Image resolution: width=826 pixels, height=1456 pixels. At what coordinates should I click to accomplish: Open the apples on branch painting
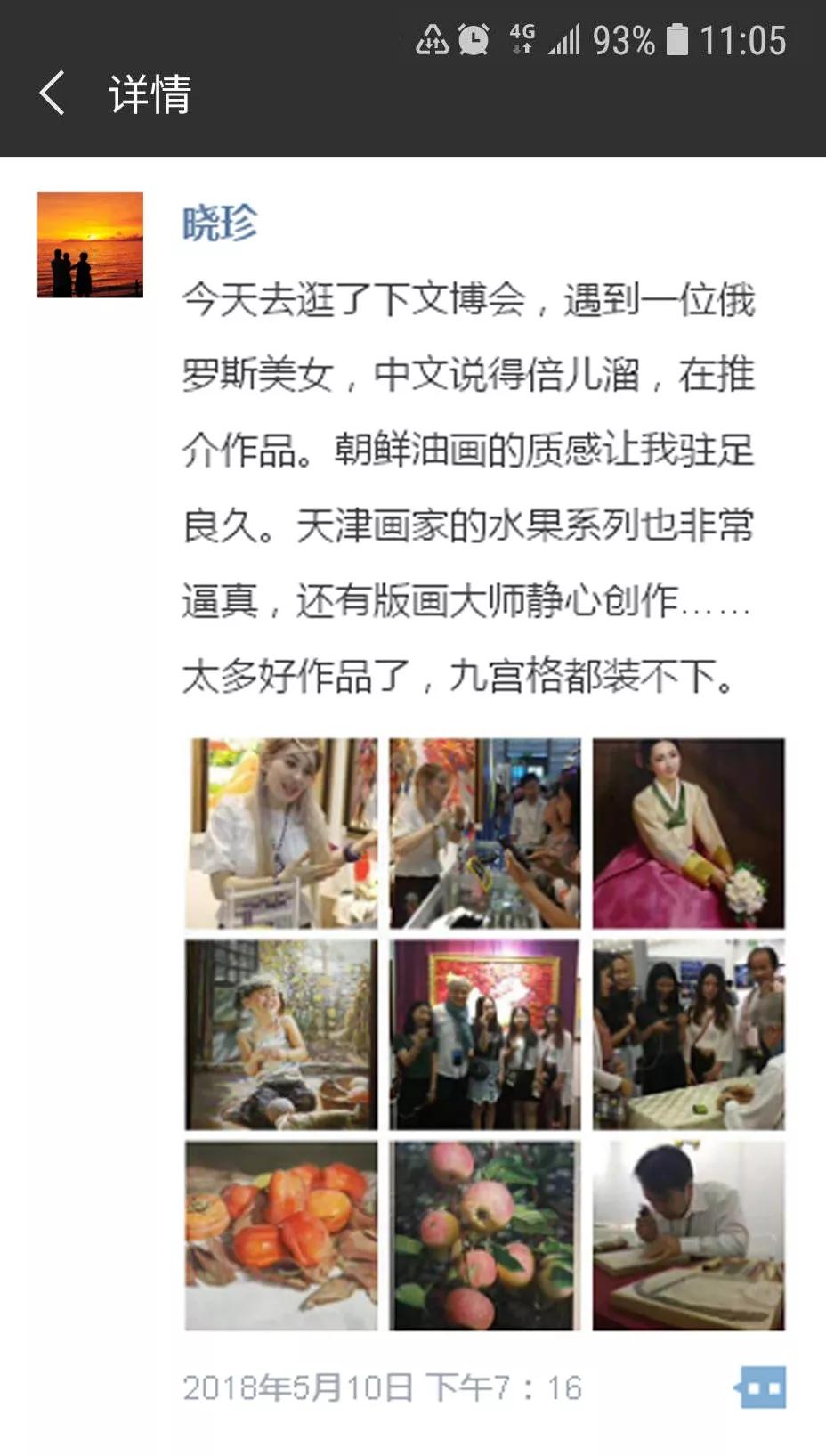click(x=485, y=1236)
